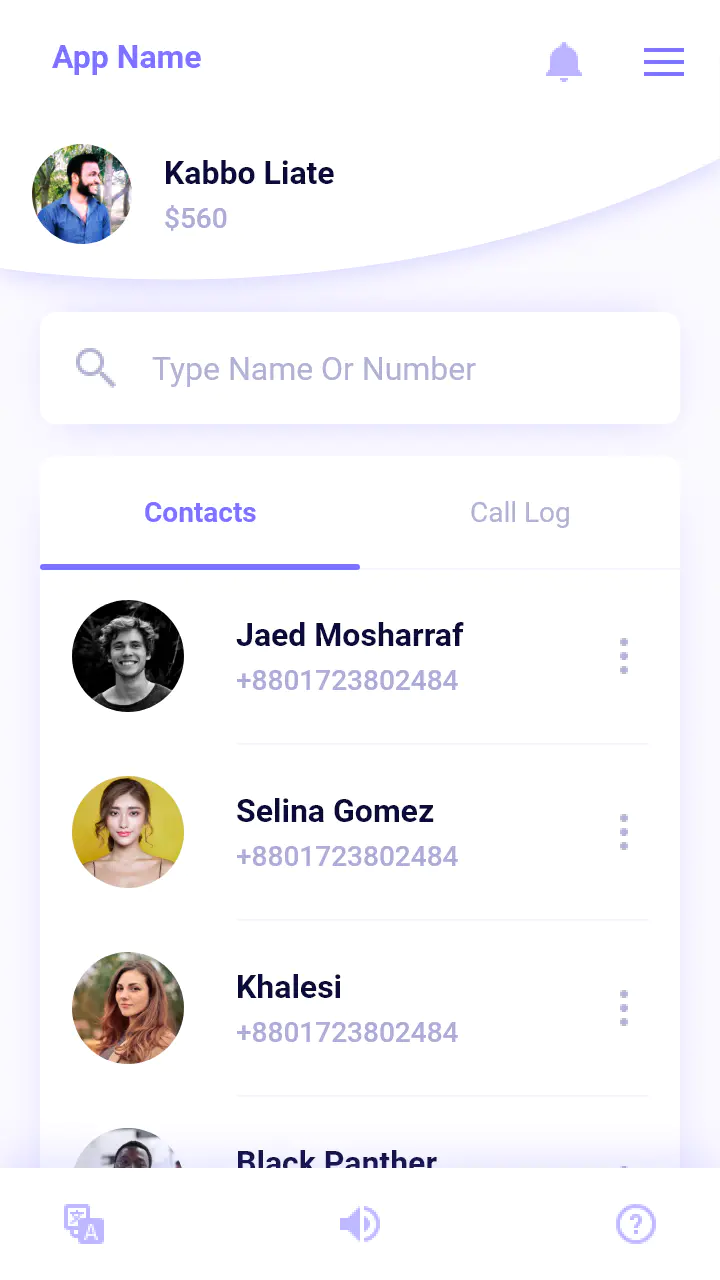Image resolution: width=720 pixels, height=1280 pixels.
Task: Open the hamburger menu
Action: (x=663, y=62)
